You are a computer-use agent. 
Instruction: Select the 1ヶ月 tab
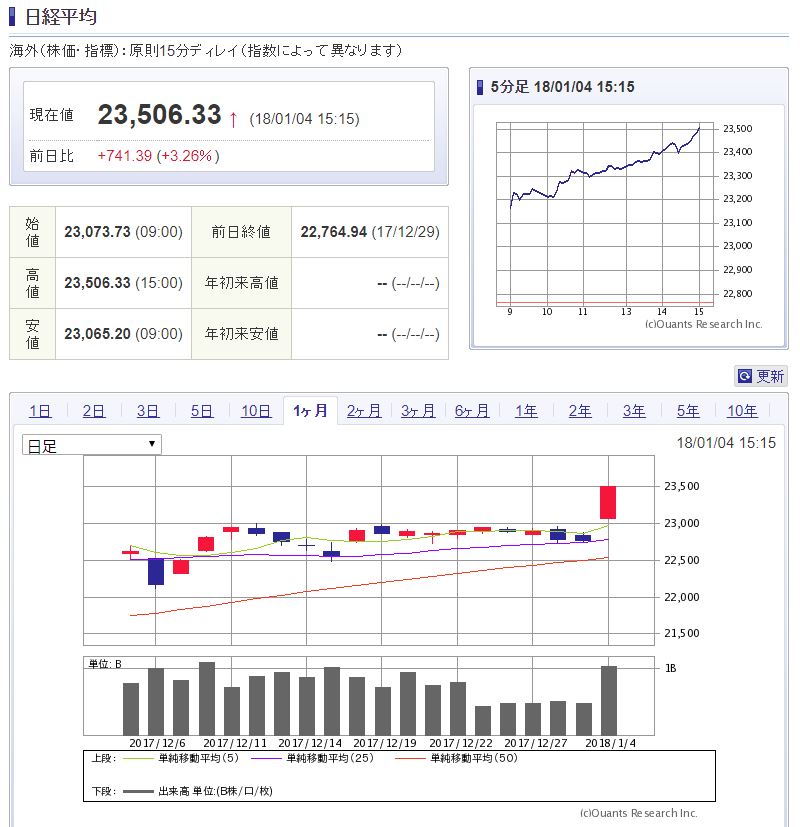click(x=310, y=410)
